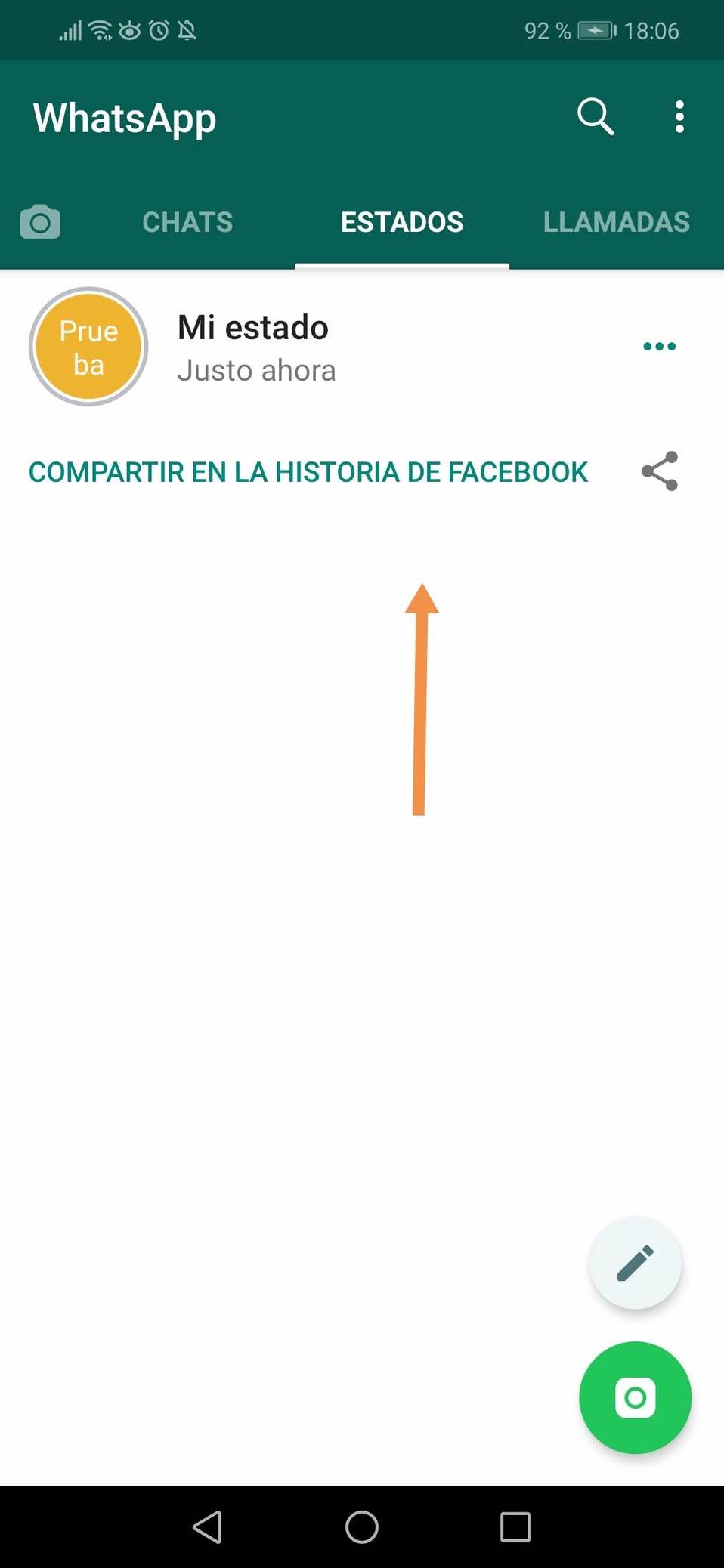Open the recent apps view
The image size is (724, 1568).
click(x=515, y=1527)
